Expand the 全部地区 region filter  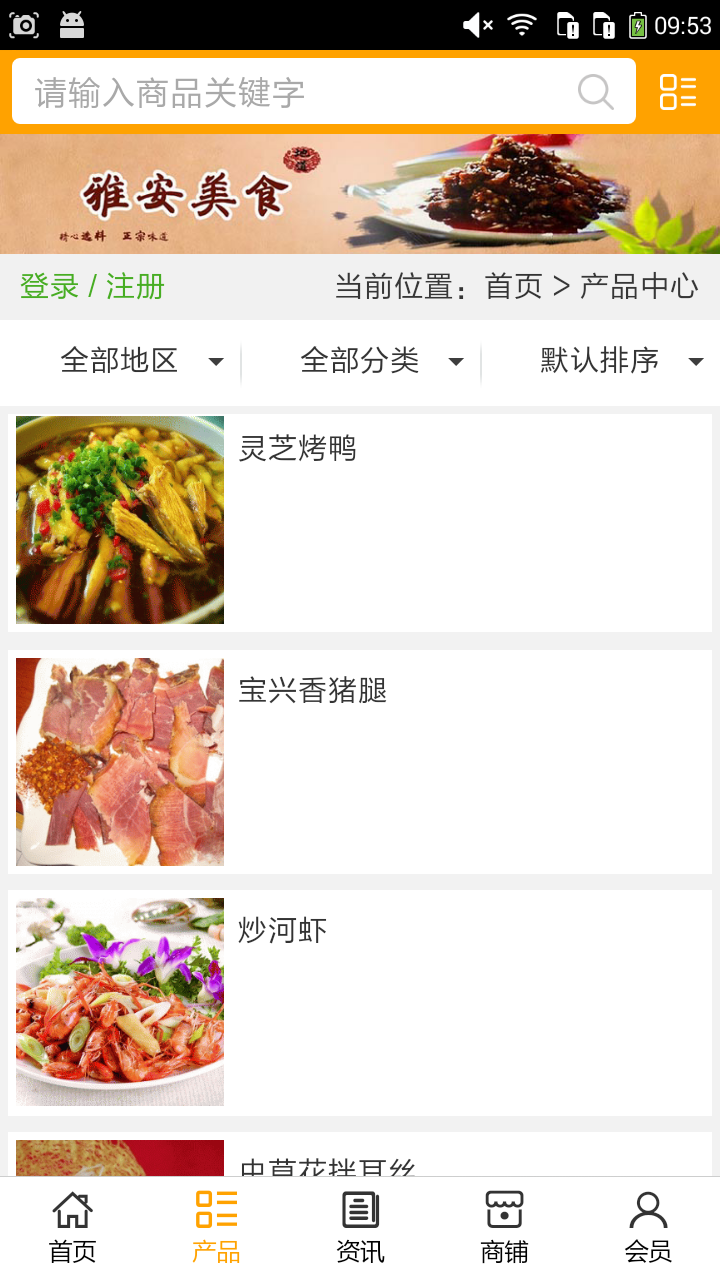140,361
